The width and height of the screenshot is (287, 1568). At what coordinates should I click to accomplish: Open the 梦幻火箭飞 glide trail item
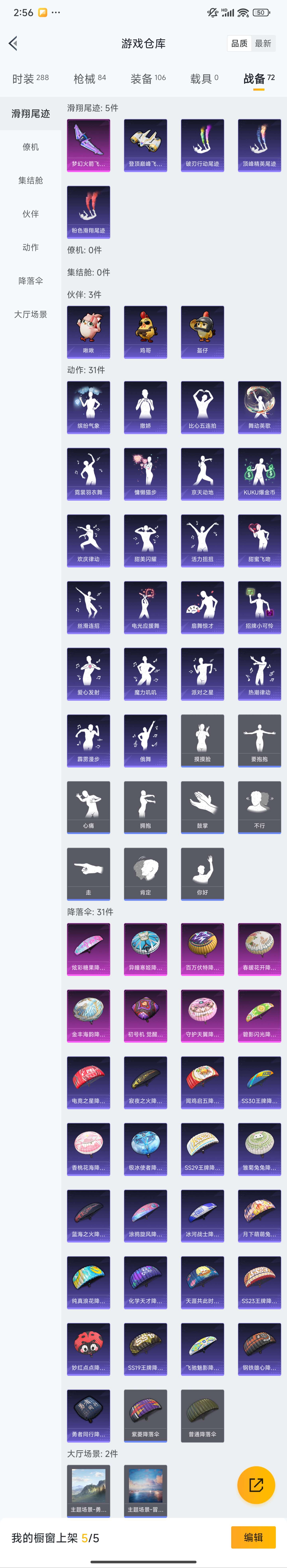pyautogui.click(x=88, y=145)
